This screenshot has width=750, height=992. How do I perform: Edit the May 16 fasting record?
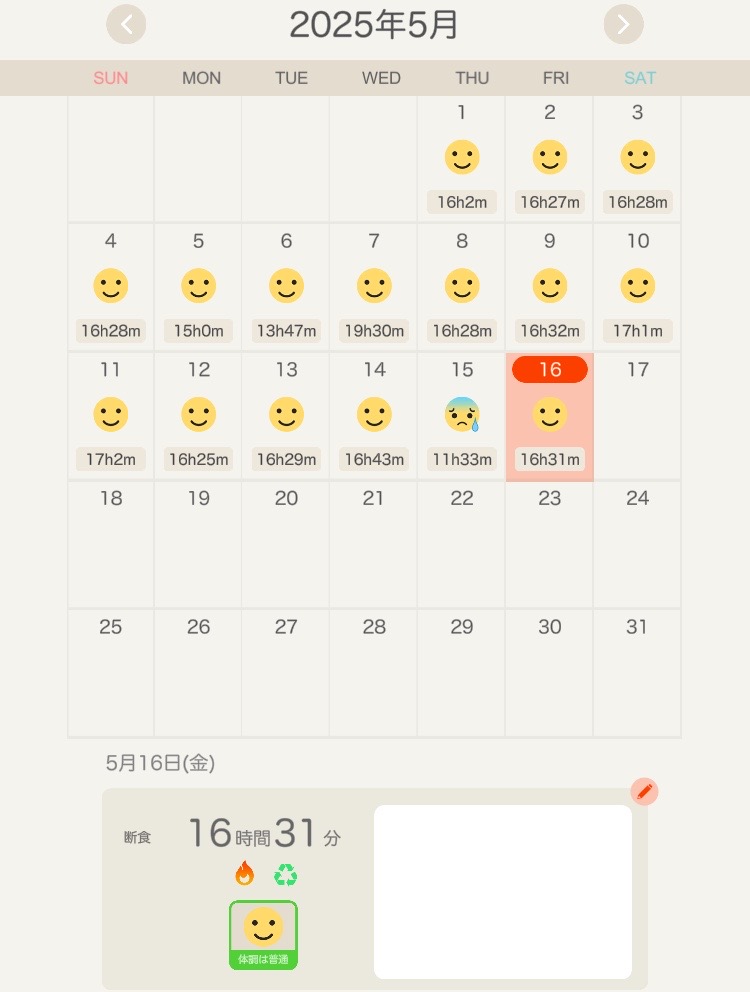[645, 792]
